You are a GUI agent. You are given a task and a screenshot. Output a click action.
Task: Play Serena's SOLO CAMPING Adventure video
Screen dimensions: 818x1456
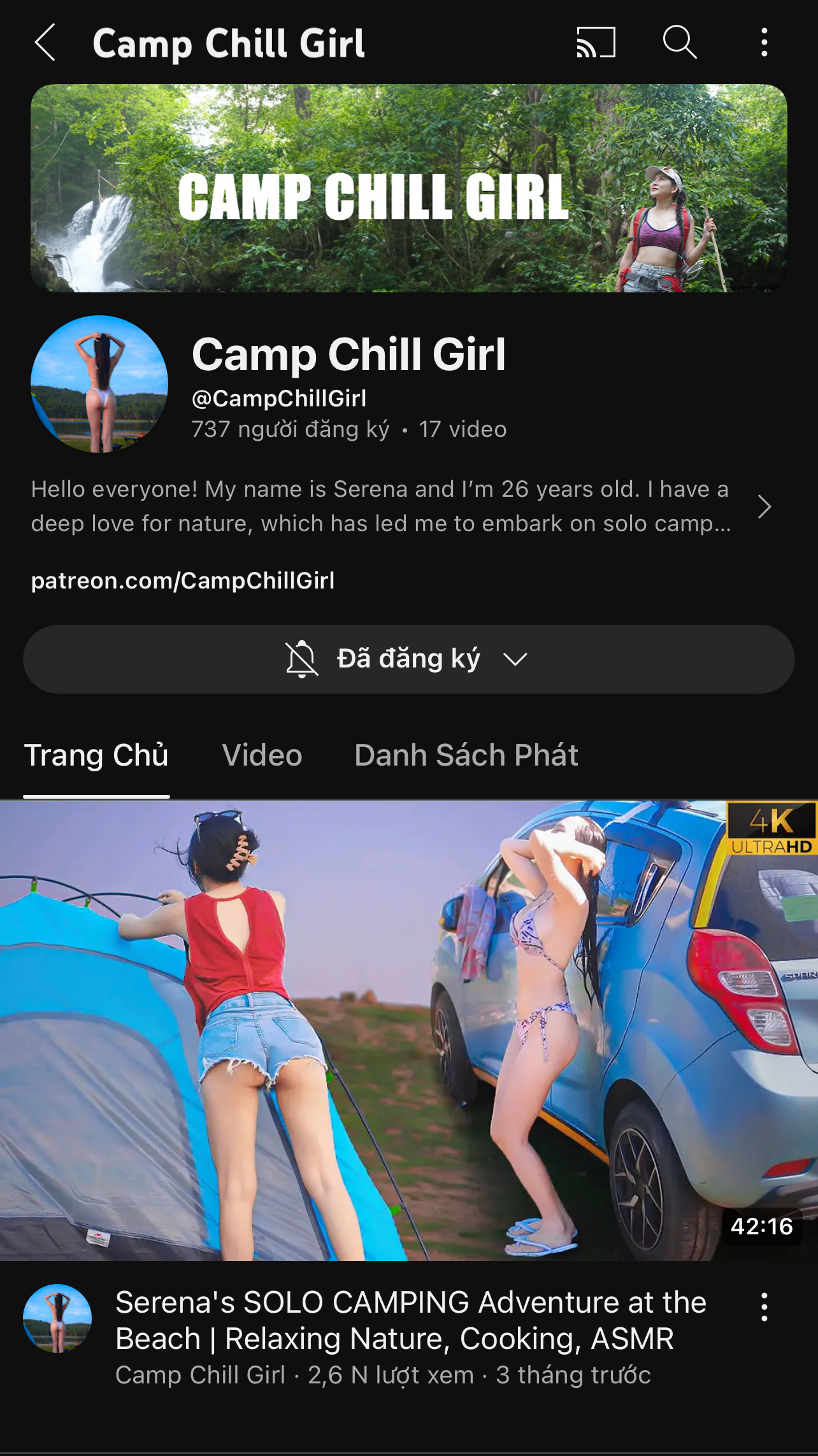pos(408,1031)
